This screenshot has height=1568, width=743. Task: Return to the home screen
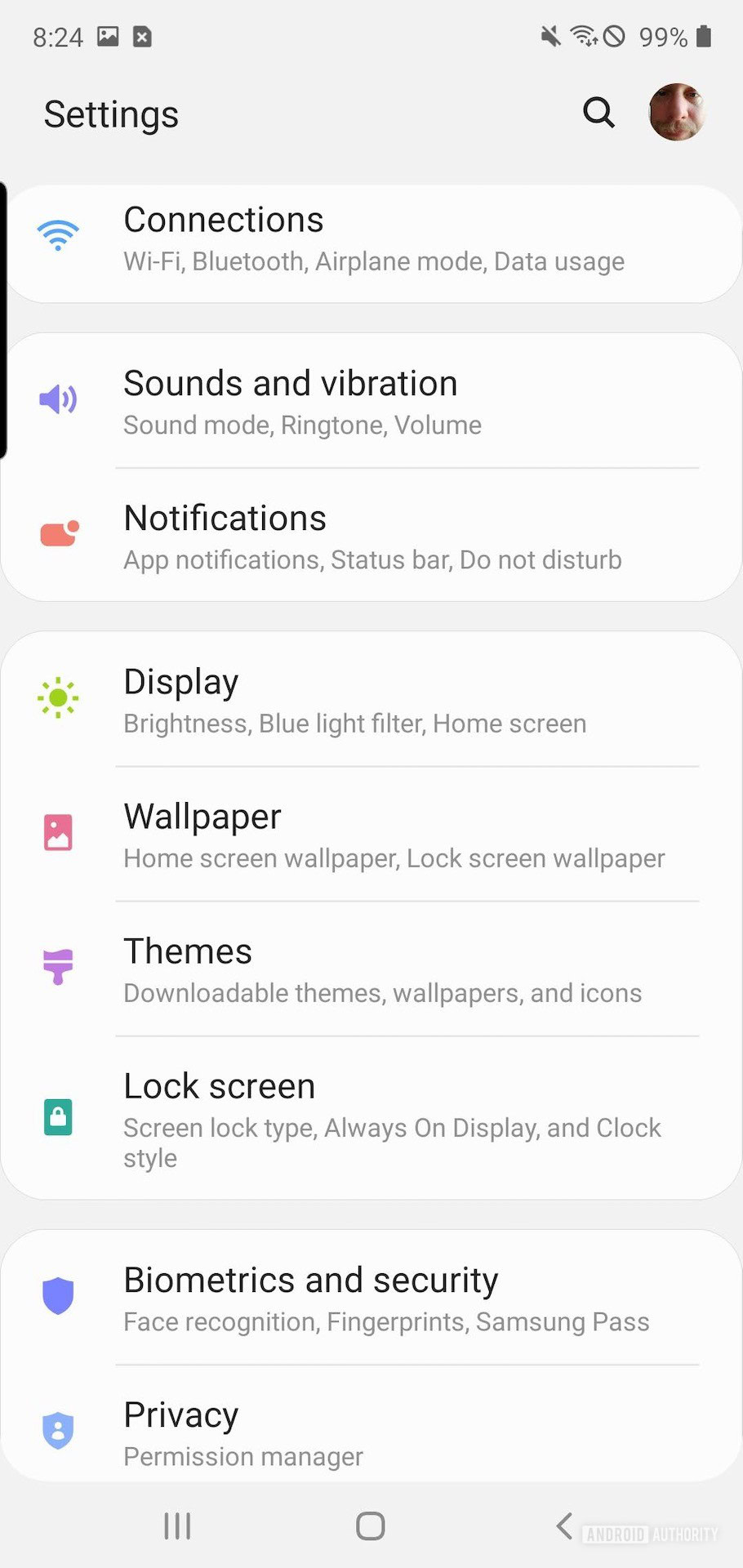click(x=371, y=1526)
